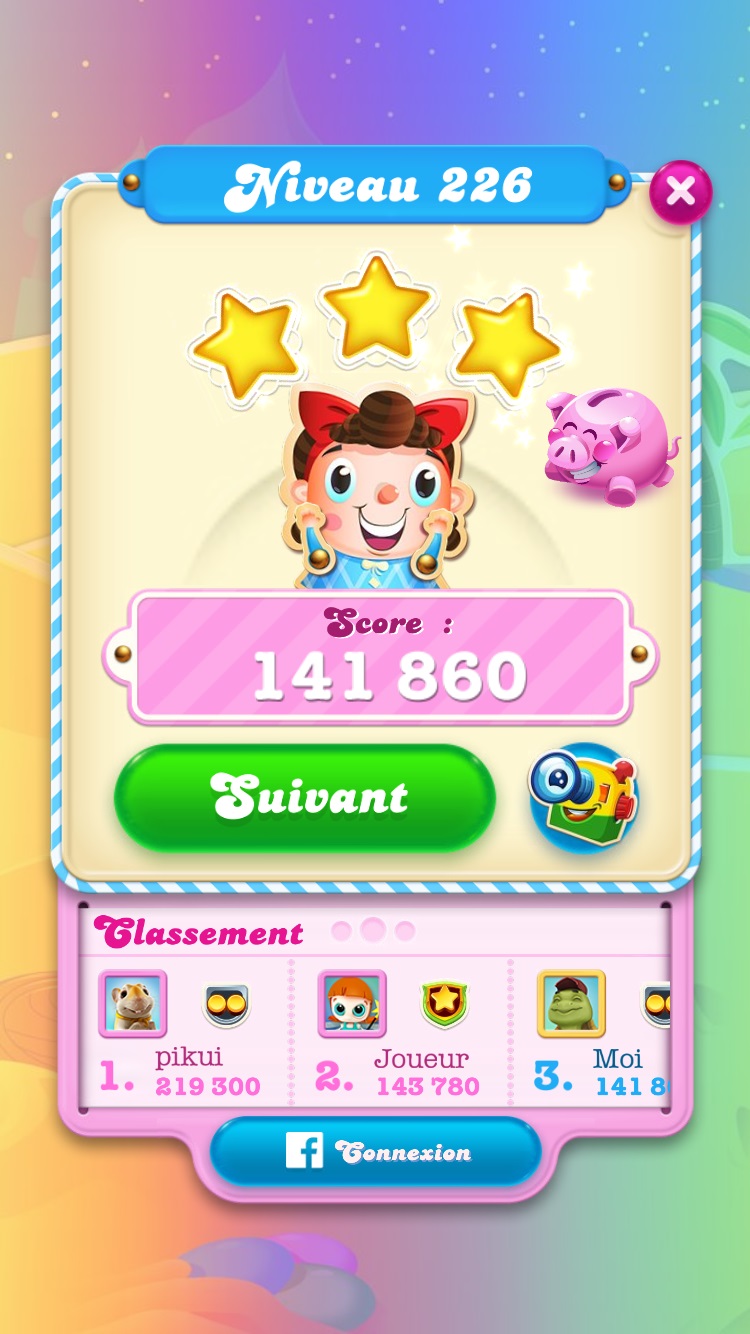Tap the Classement page indicator dots

(x=372, y=931)
